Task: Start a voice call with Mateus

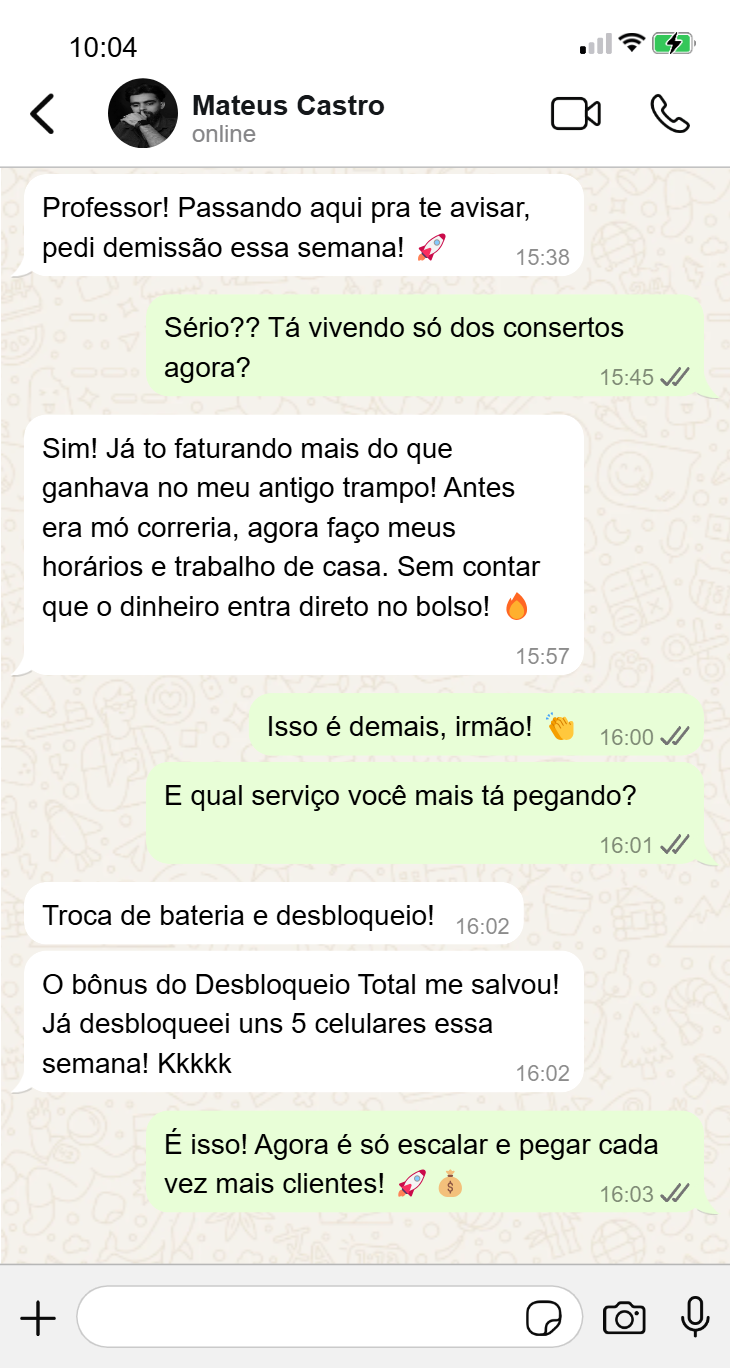Action: click(x=669, y=114)
